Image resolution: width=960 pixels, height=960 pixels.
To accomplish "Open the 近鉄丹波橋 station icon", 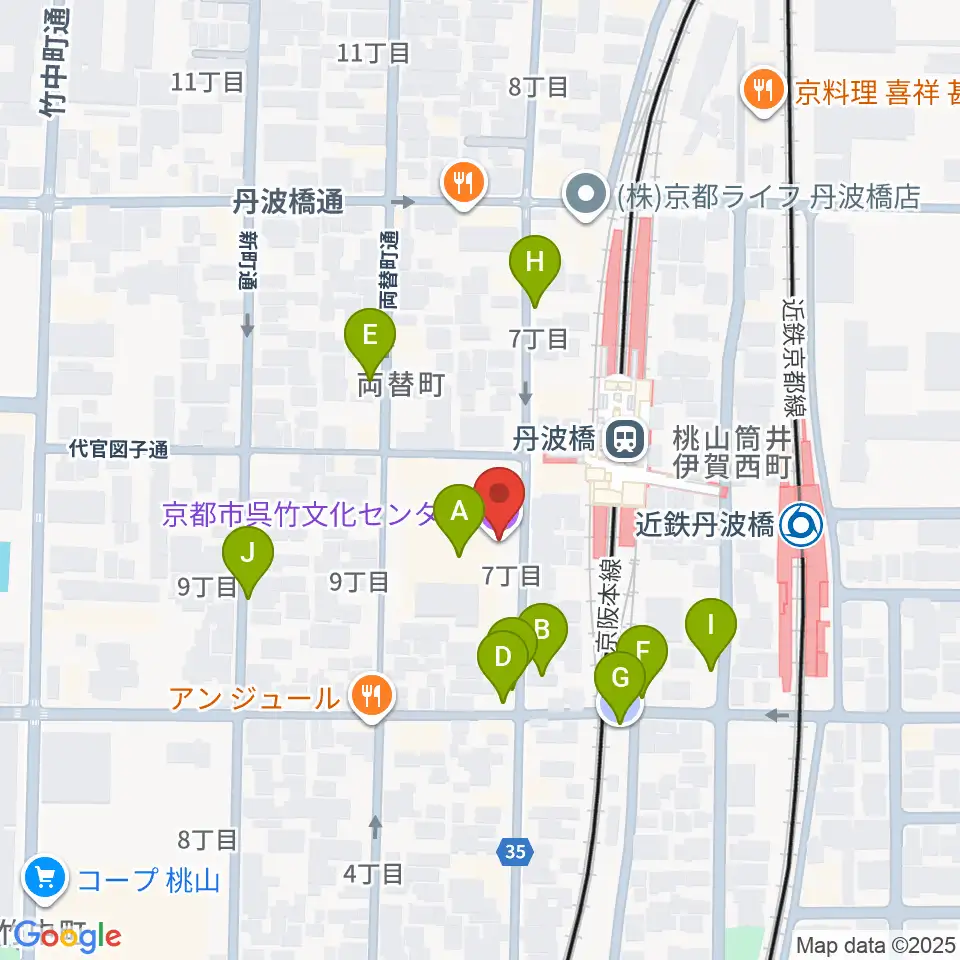I will (801, 525).
